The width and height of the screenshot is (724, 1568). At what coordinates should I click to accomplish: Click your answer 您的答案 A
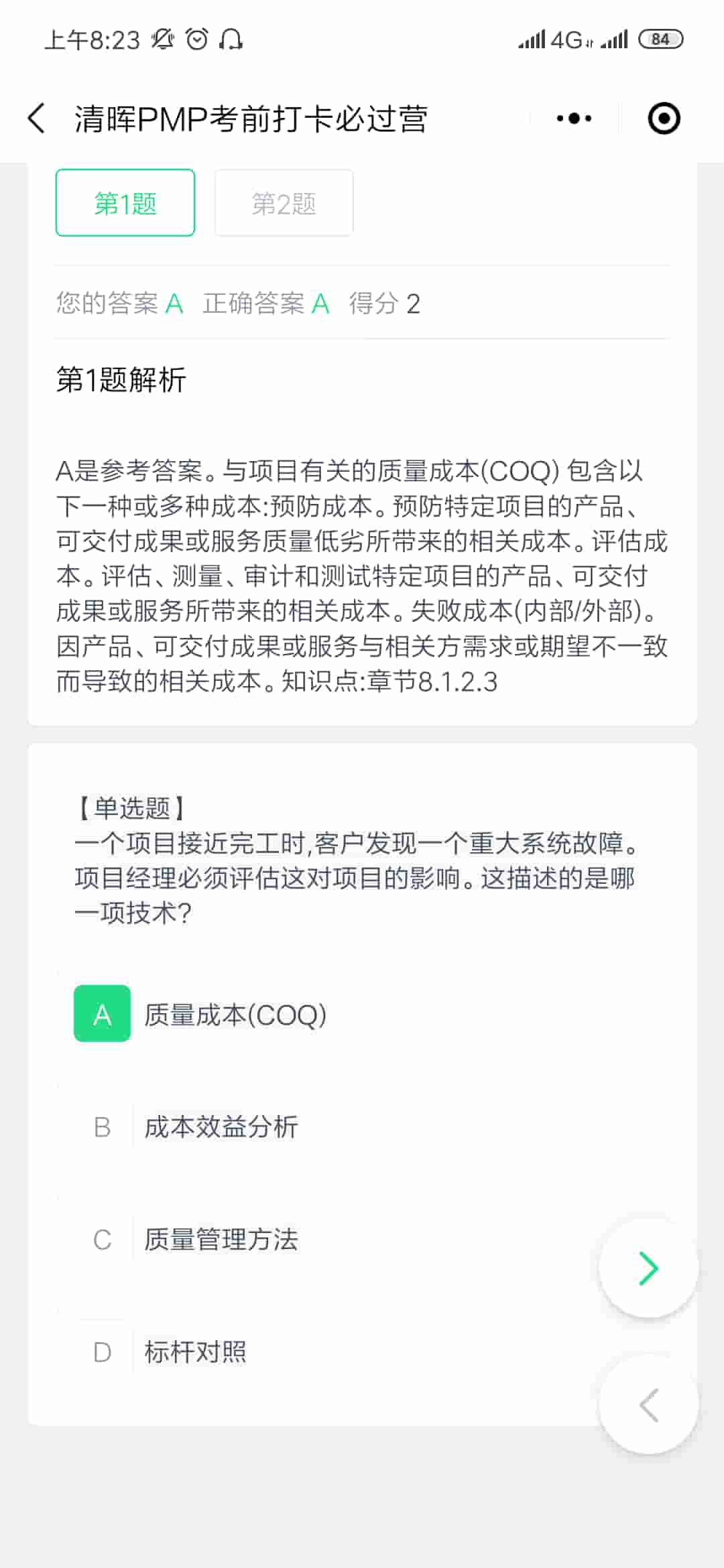tap(117, 305)
